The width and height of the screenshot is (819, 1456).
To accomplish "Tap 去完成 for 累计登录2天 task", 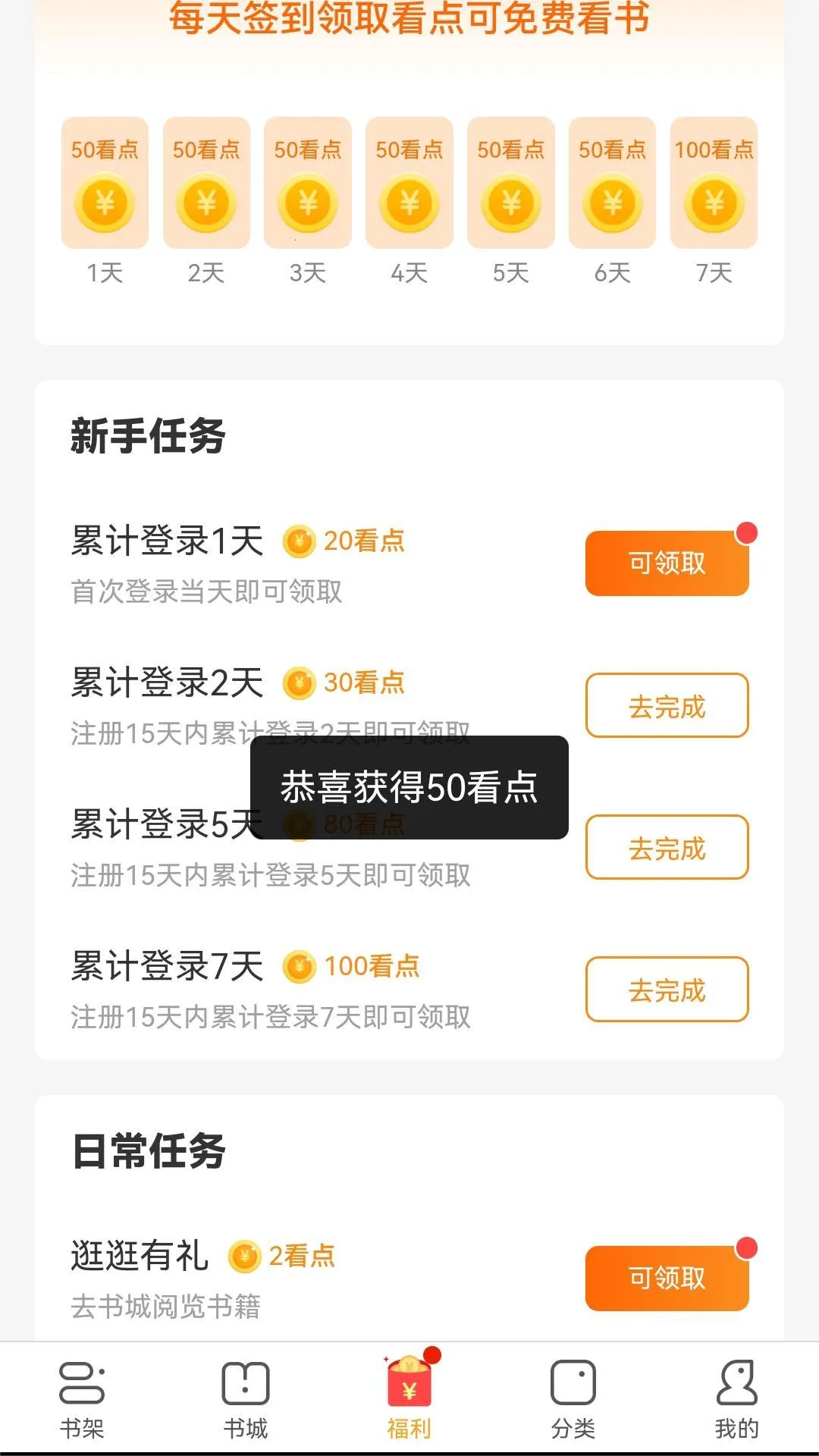I will tap(666, 706).
